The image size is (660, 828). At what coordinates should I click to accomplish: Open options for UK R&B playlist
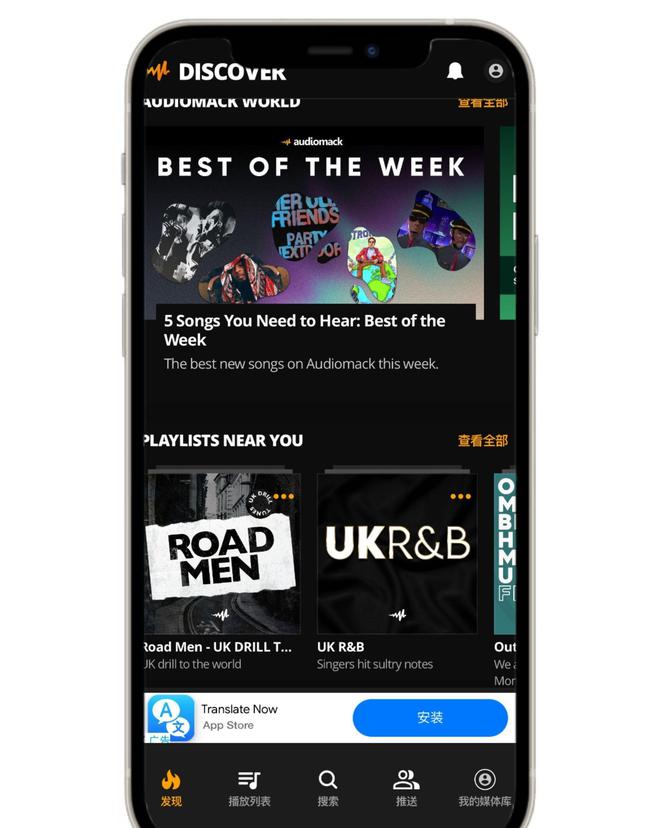(x=460, y=496)
